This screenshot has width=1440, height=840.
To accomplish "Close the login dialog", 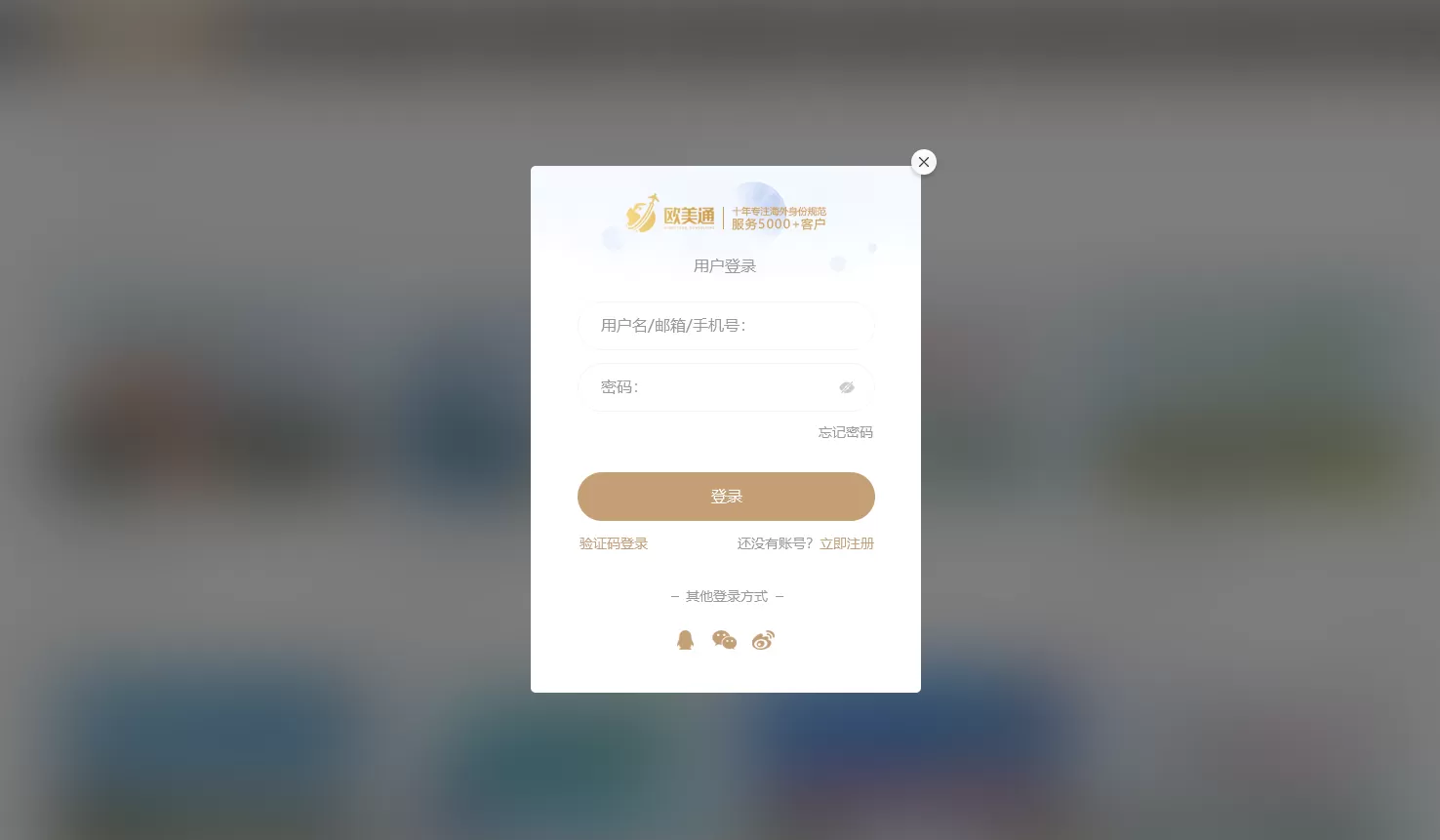I will click(924, 162).
